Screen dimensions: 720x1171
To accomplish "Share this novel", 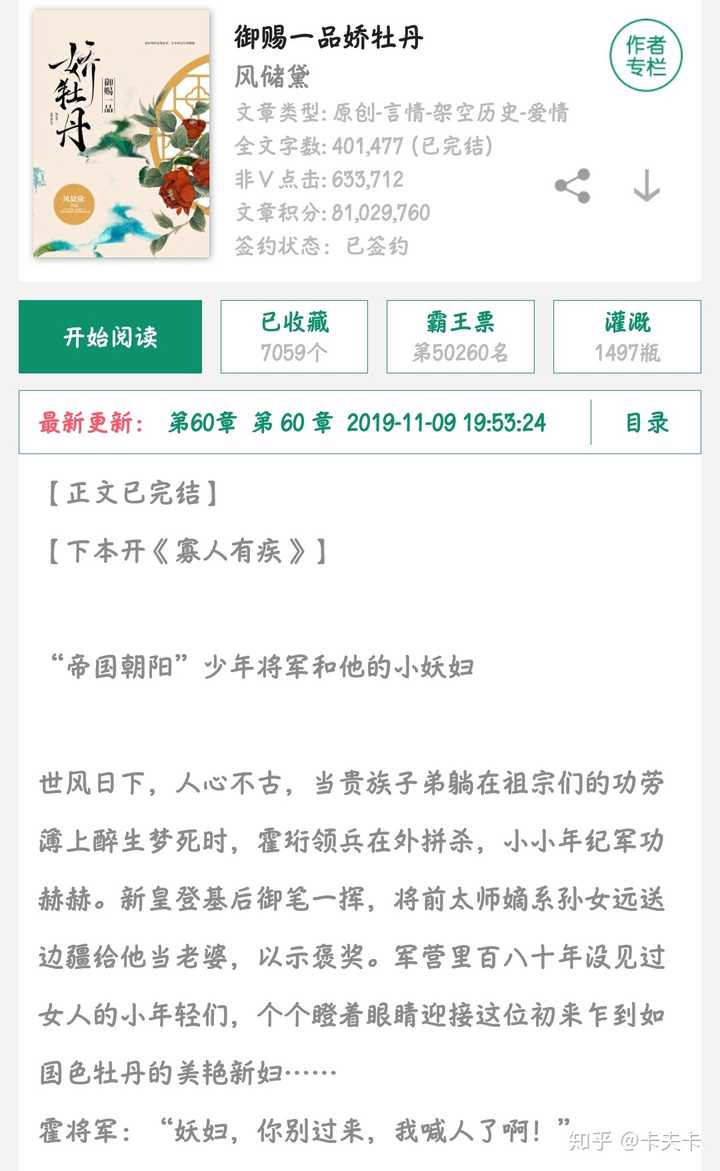I will [572, 186].
